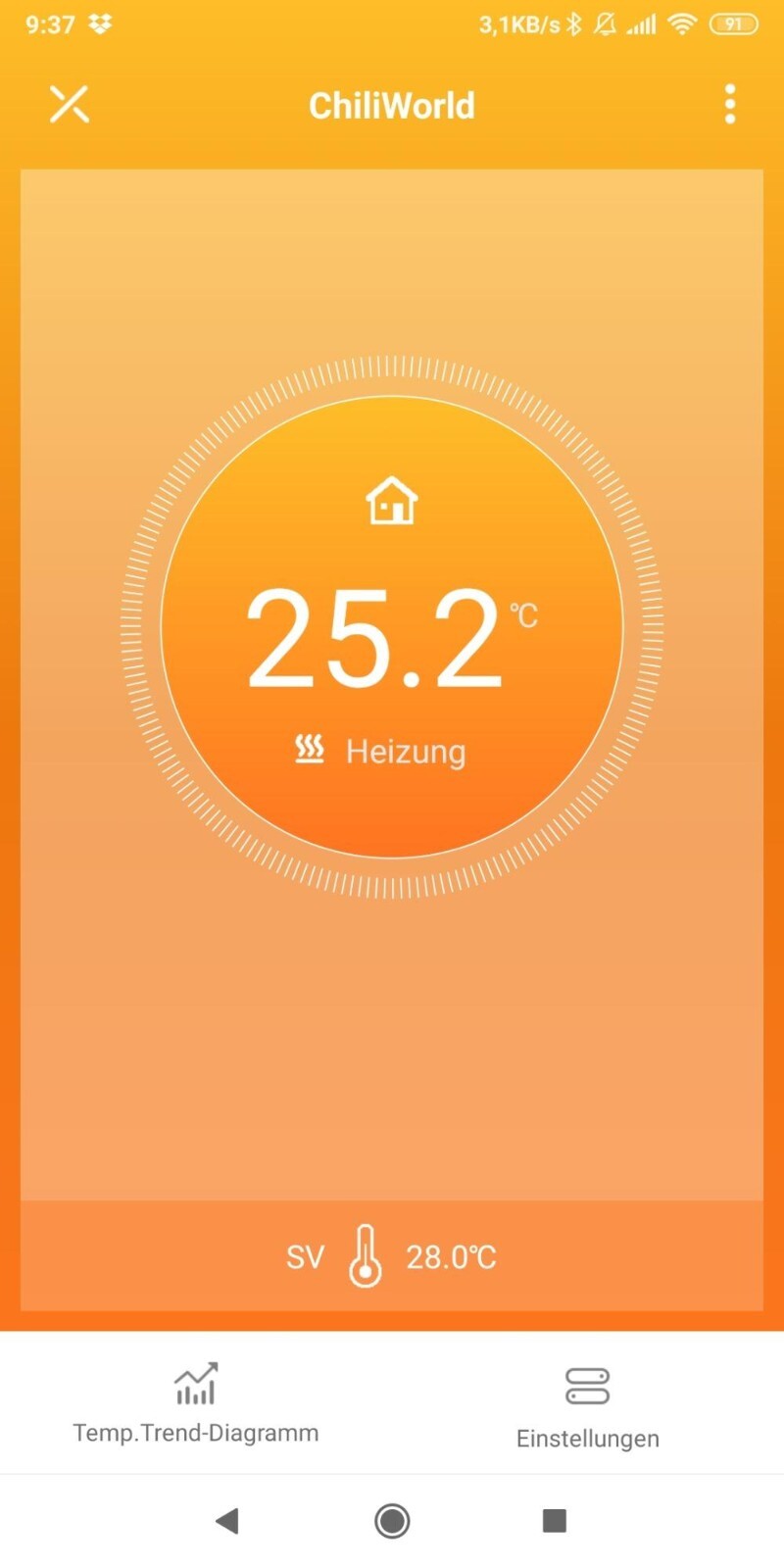Go to the system home screen
Viewport: 784px width, 1568px height.
392,1521
